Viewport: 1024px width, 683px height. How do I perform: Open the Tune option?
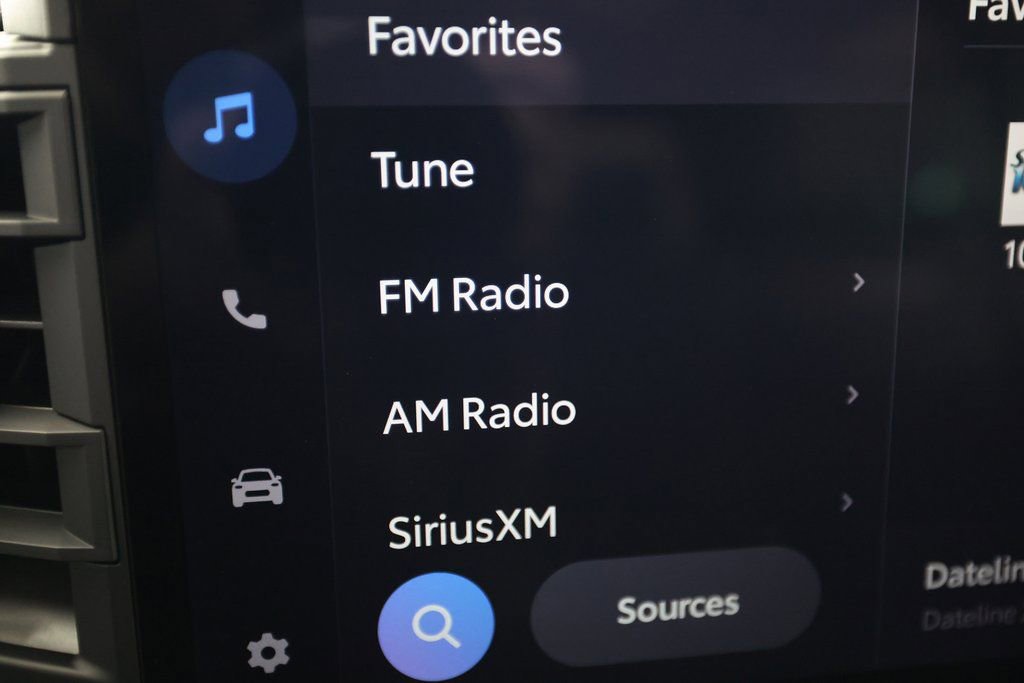pos(423,170)
